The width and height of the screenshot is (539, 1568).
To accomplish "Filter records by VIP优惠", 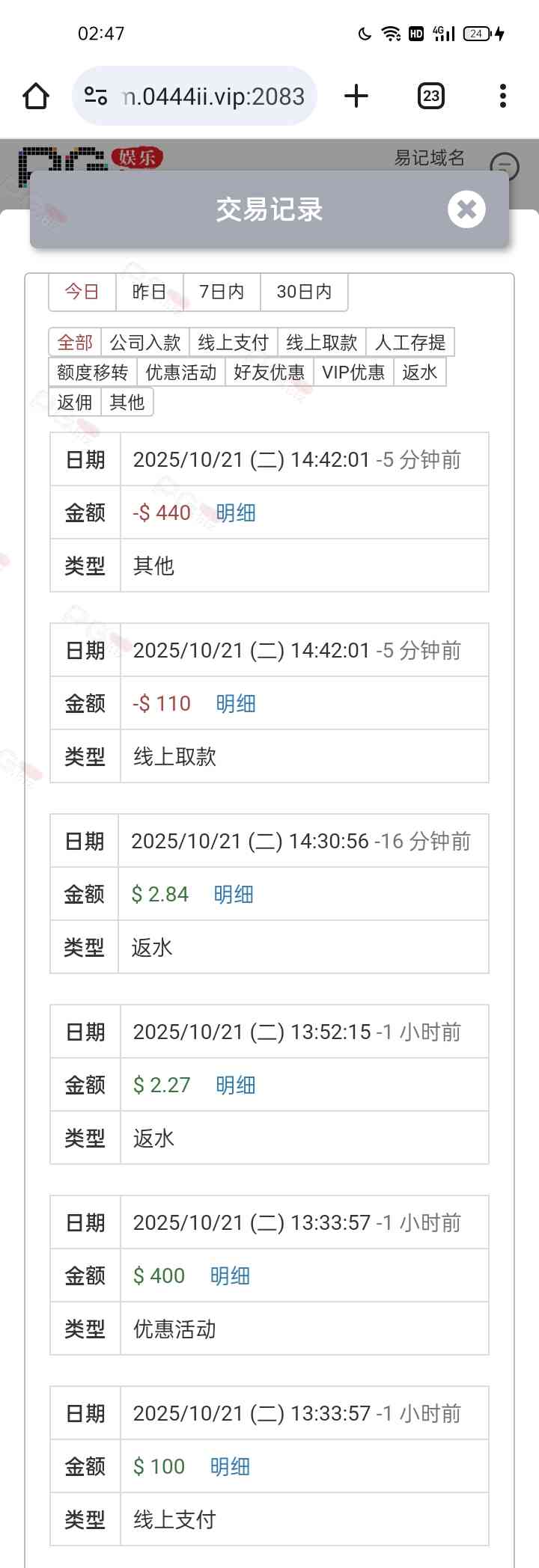I will [x=353, y=373].
